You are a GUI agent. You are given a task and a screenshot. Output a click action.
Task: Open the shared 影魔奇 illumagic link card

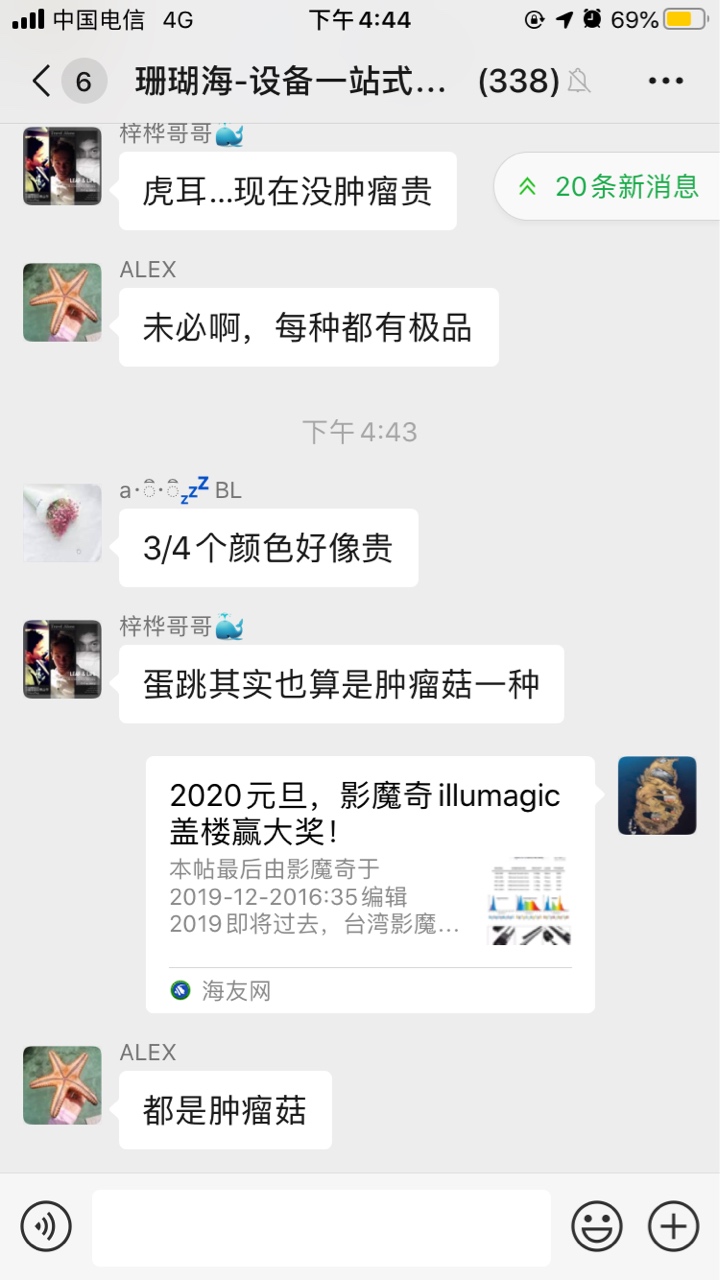(x=370, y=883)
